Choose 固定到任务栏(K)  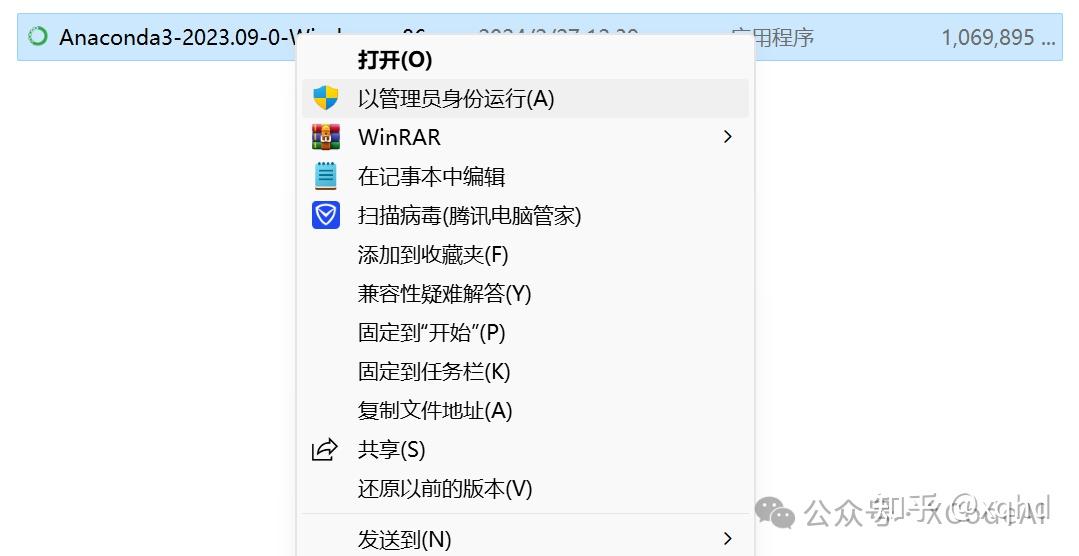coord(434,372)
